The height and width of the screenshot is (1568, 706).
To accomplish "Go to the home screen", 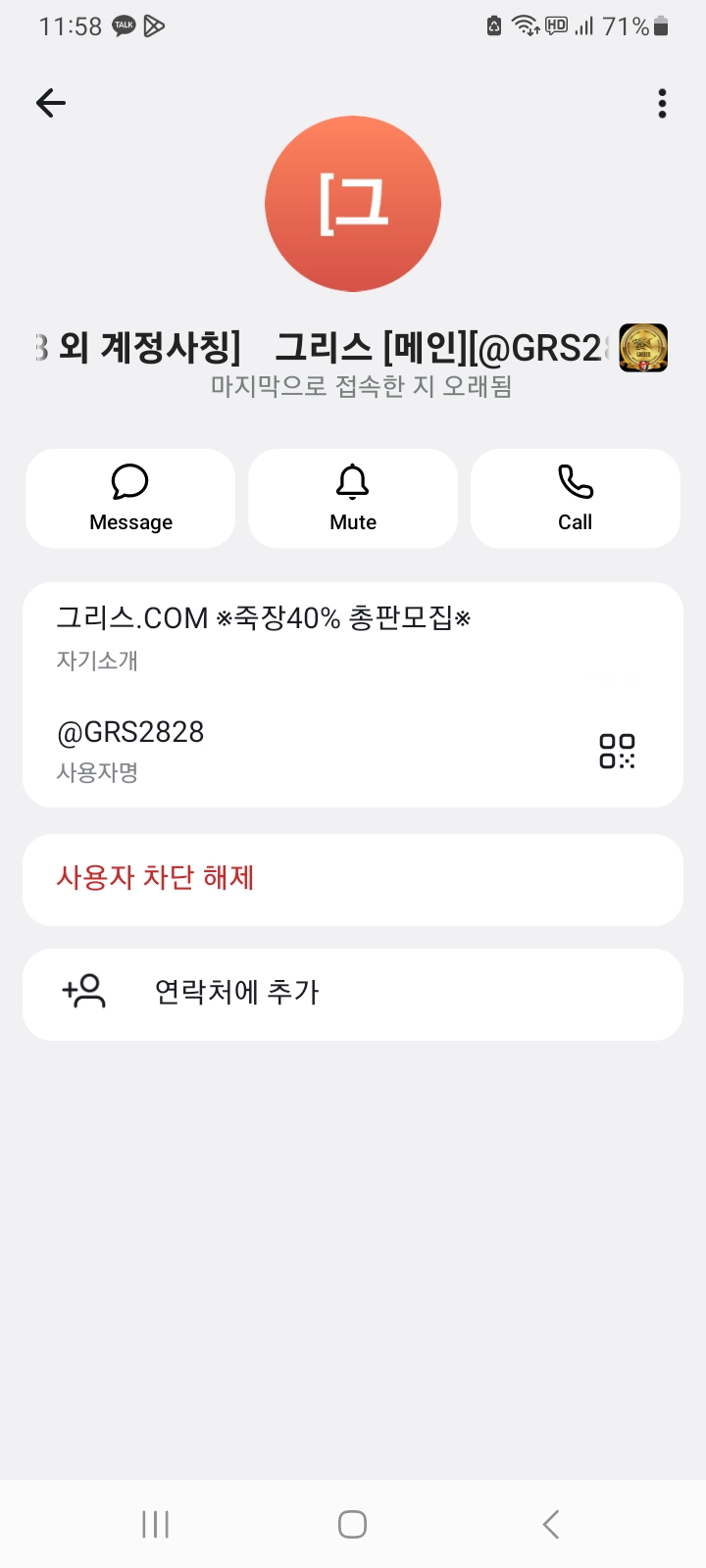I will [353, 1524].
